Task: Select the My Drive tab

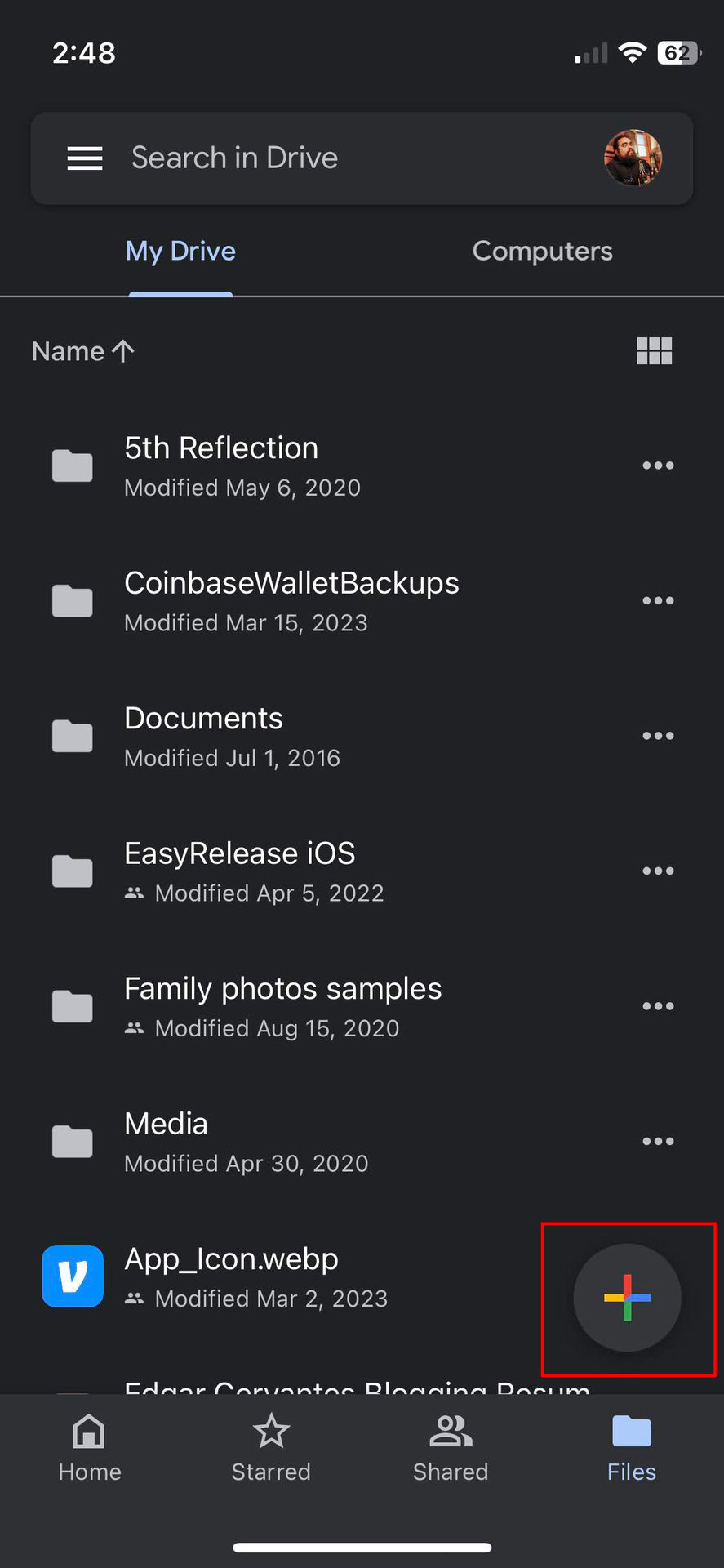Action: pos(180,252)
